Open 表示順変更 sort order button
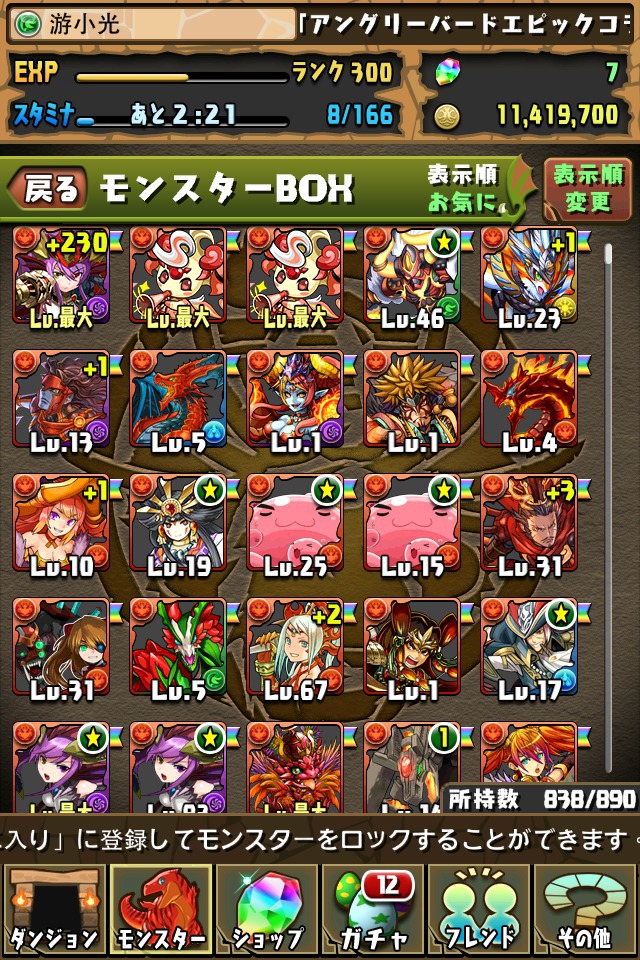640x960 pixels. (x=587, y=189)
